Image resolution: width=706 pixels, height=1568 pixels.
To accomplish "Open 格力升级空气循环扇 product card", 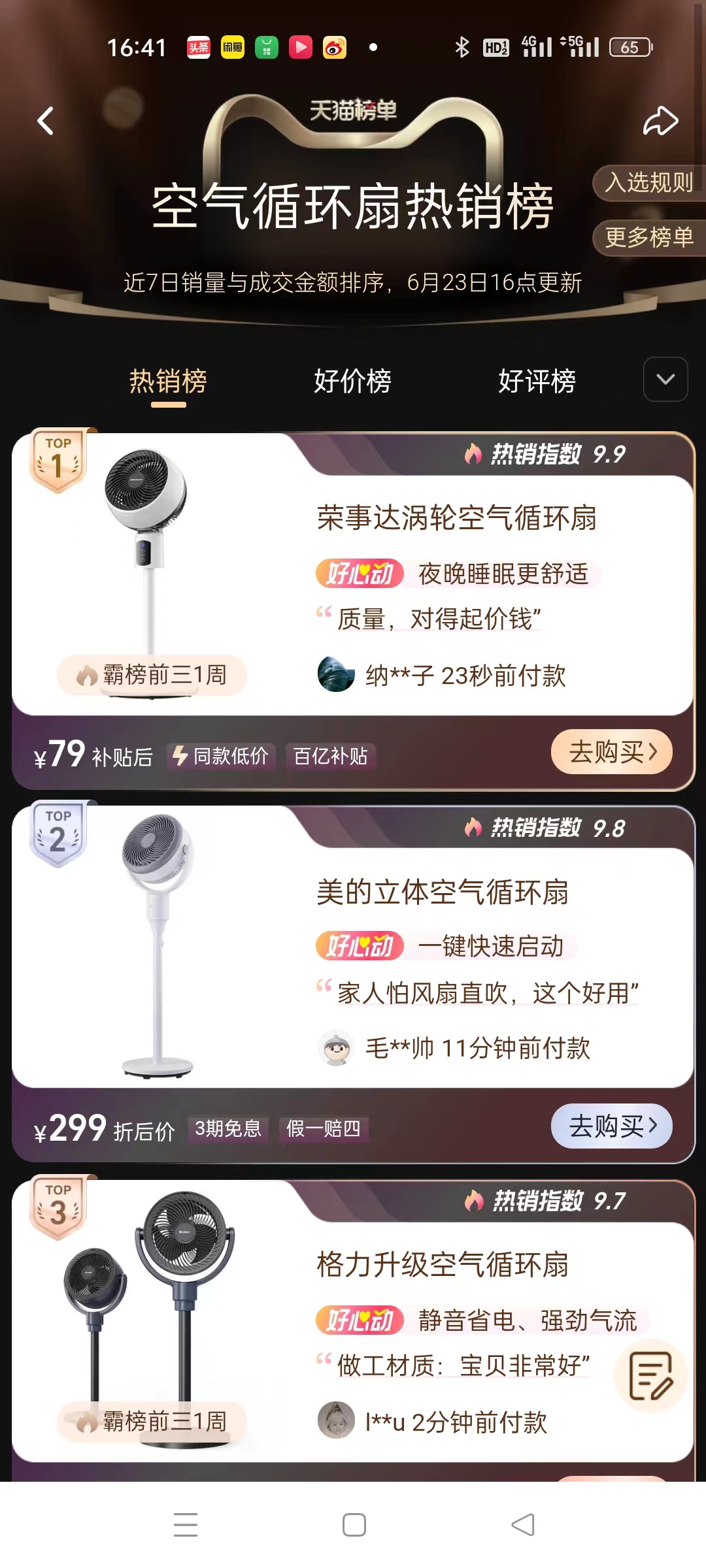I will pyautogui.click(x=443, y=1264).
